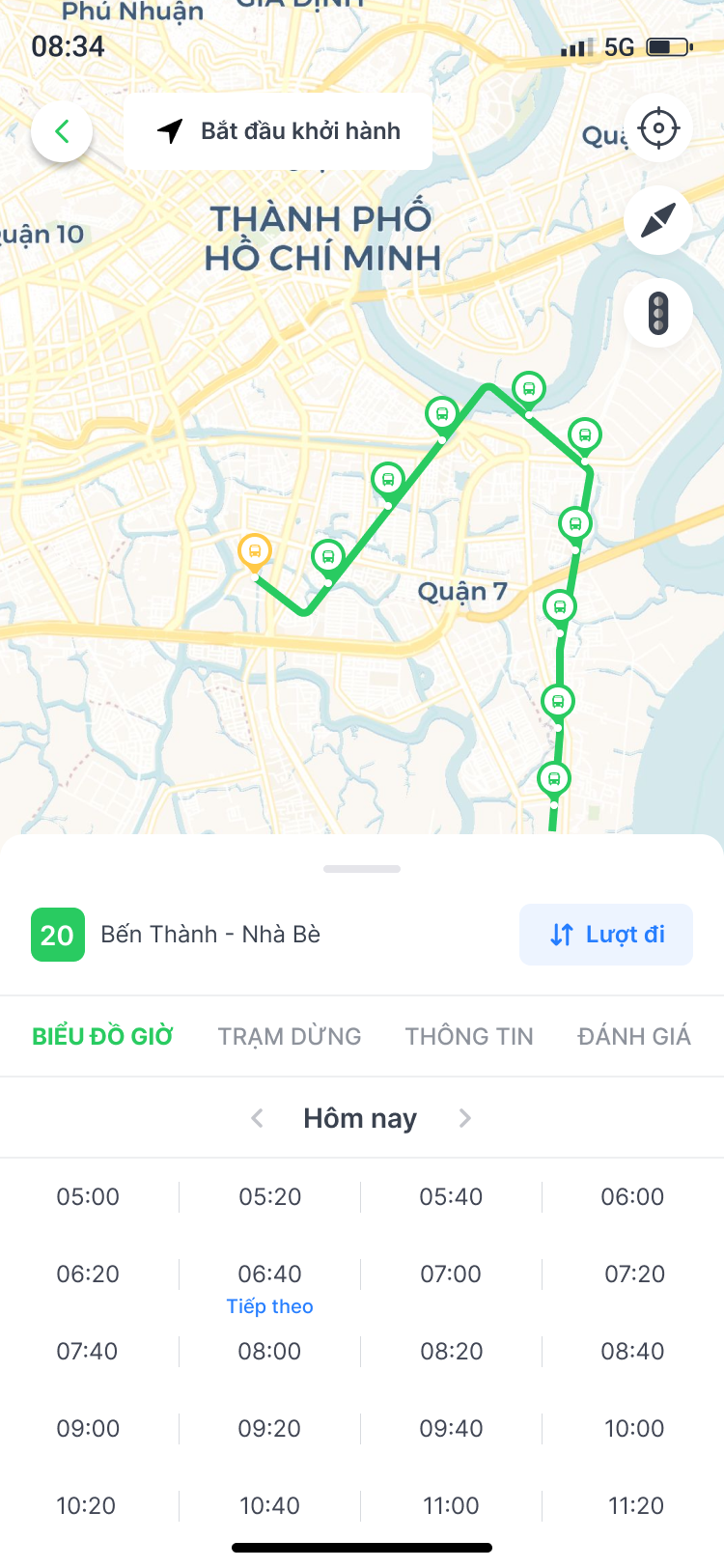Switch to TRẠM DỪNG tab
Screen dimensions: 724x1568
coord(290,1036)
